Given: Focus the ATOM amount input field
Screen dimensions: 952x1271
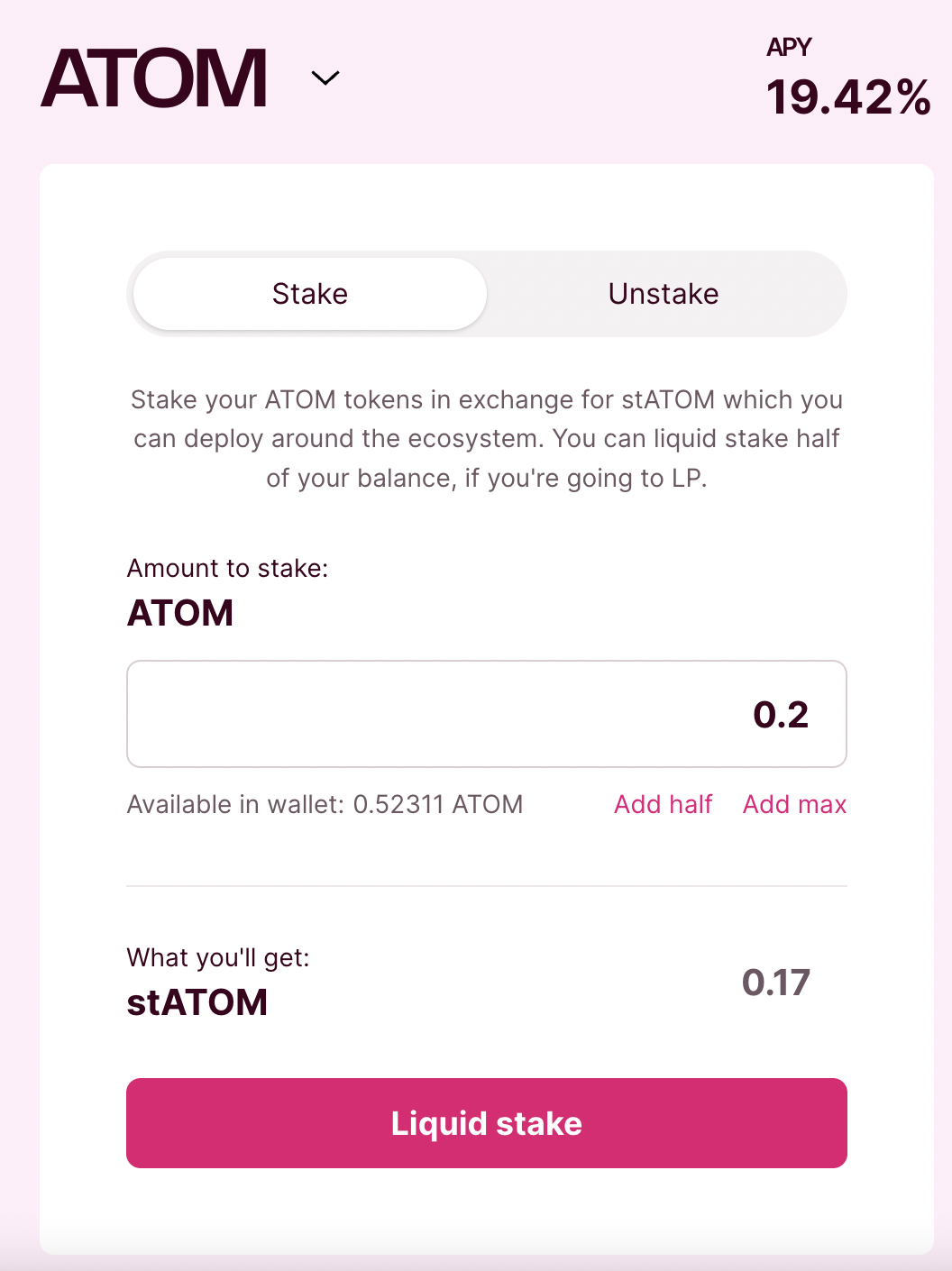Looking at the screenshot, I should 487,714.
